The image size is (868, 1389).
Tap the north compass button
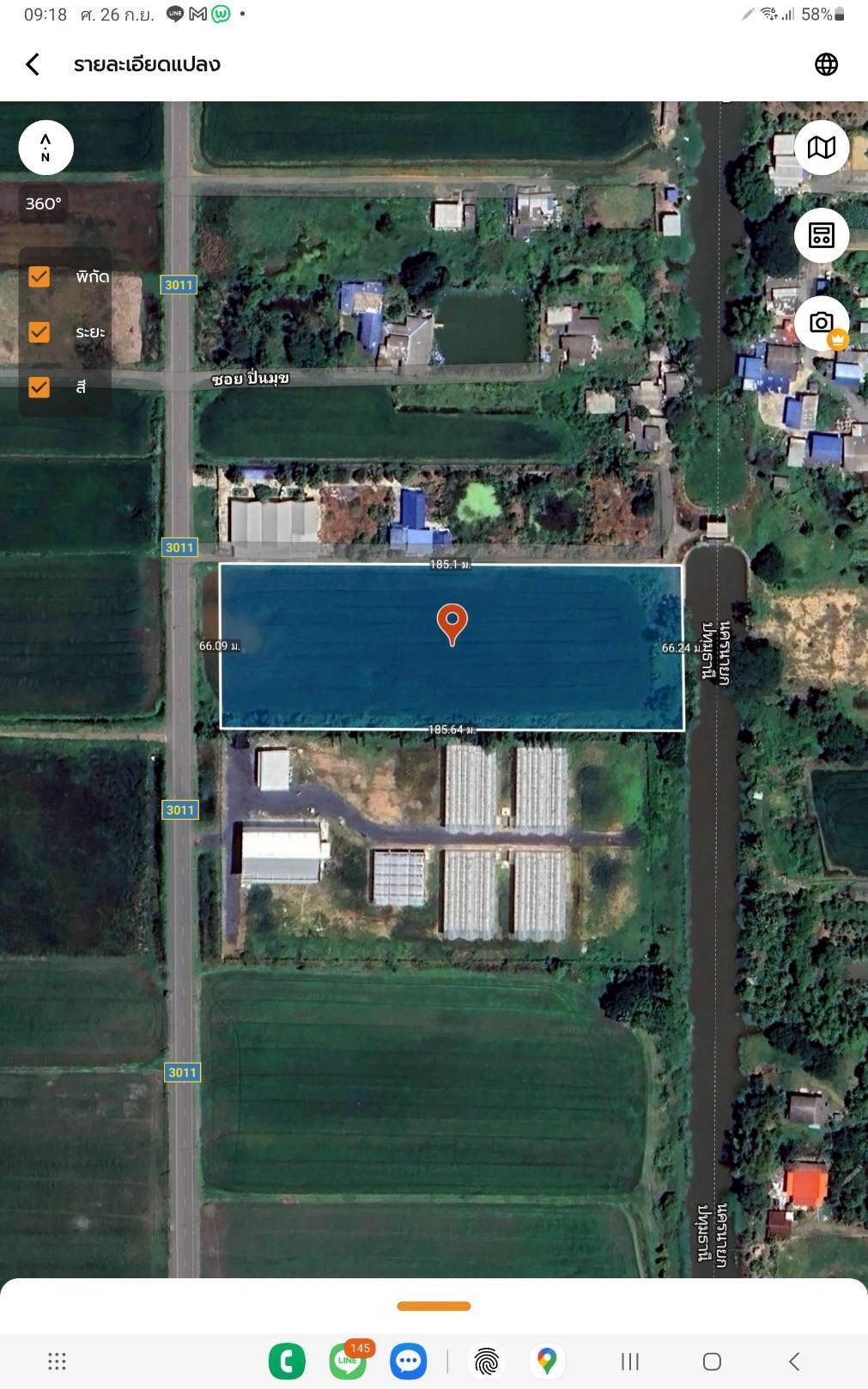click(46, 148)
